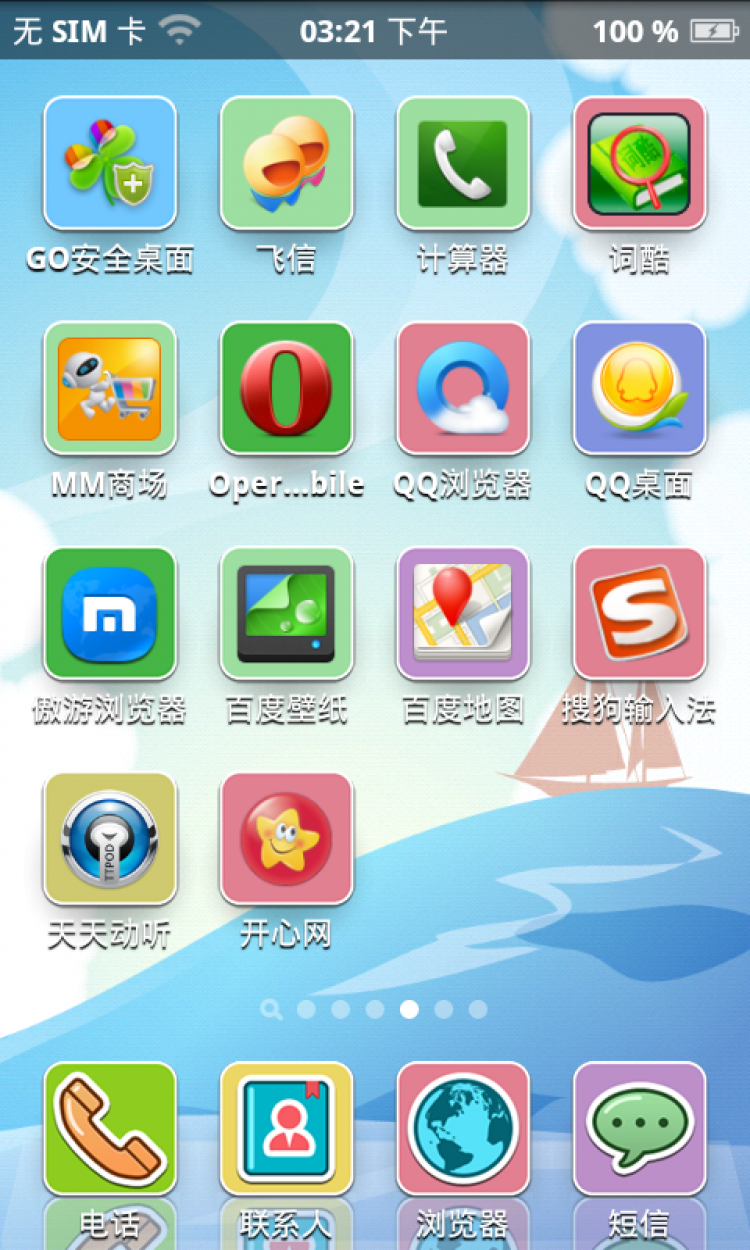Viewport: 750px width, 1250px height.
Task: Launch 傲游浏览器
Action: click(x=110, y=613)
